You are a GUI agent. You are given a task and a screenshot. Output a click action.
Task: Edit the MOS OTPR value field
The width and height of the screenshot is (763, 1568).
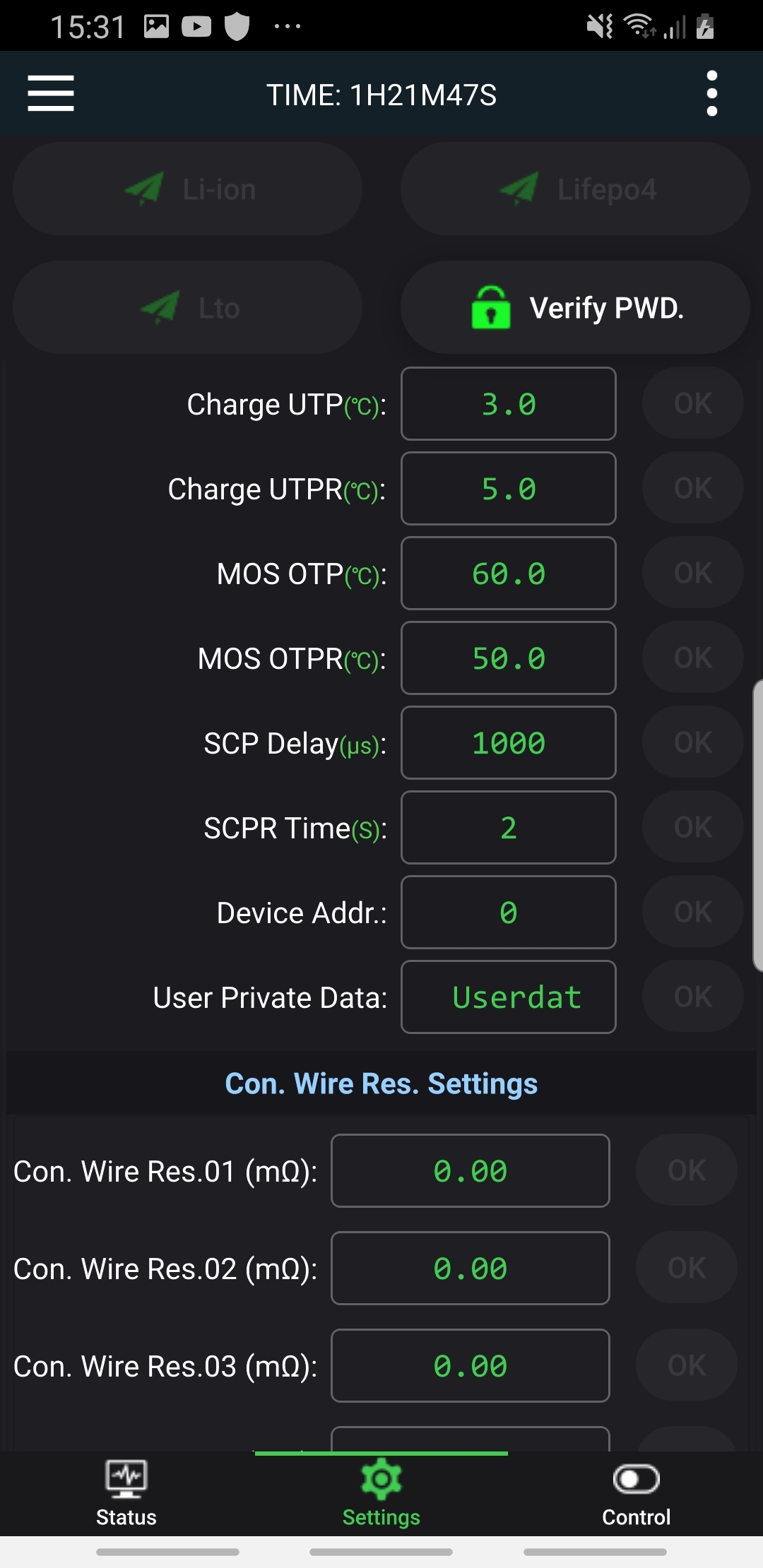click(508, 658)
